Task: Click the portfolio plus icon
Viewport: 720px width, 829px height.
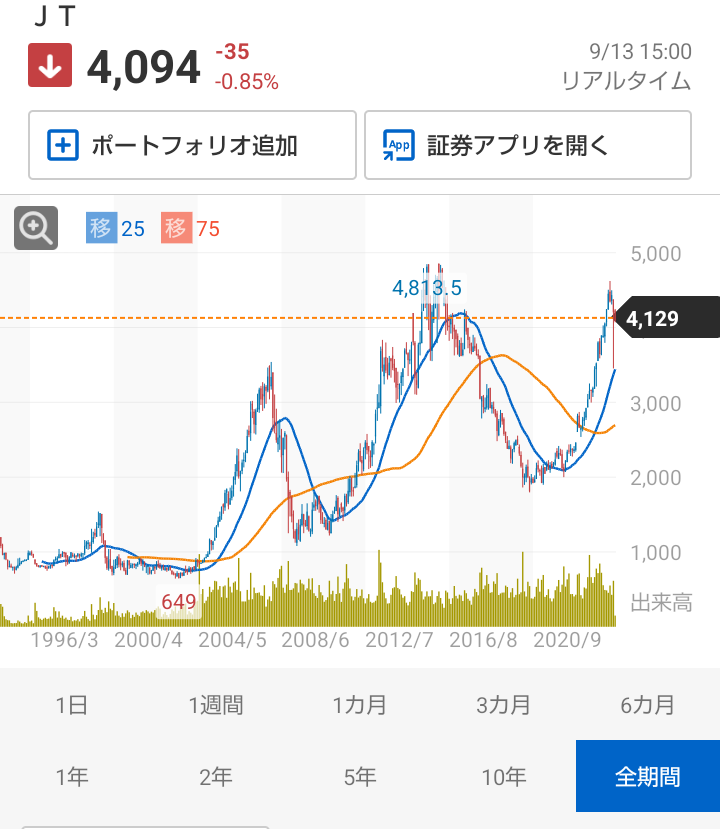Action: coord(63,145)
